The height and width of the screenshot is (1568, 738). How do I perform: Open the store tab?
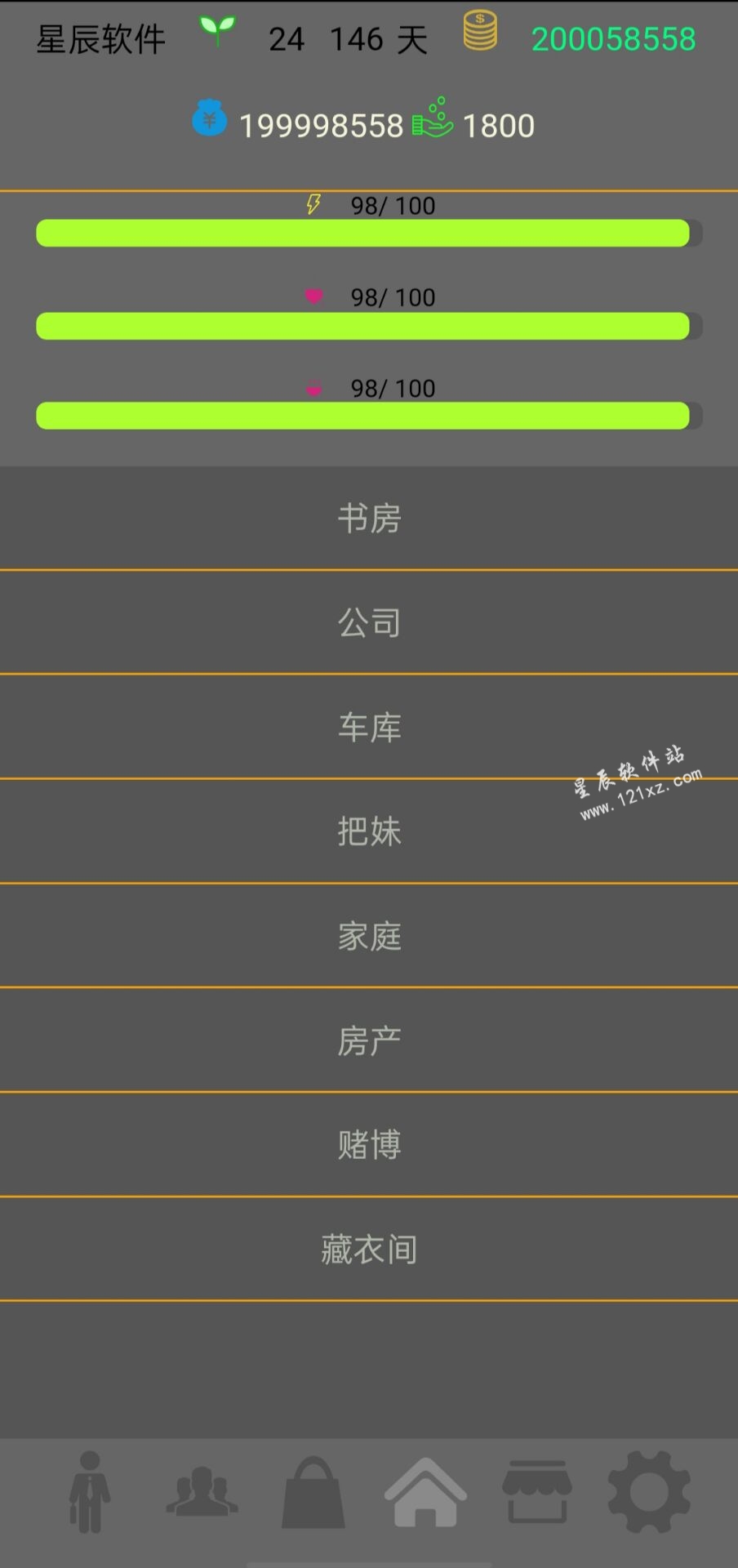click(x=536, y=1491)
